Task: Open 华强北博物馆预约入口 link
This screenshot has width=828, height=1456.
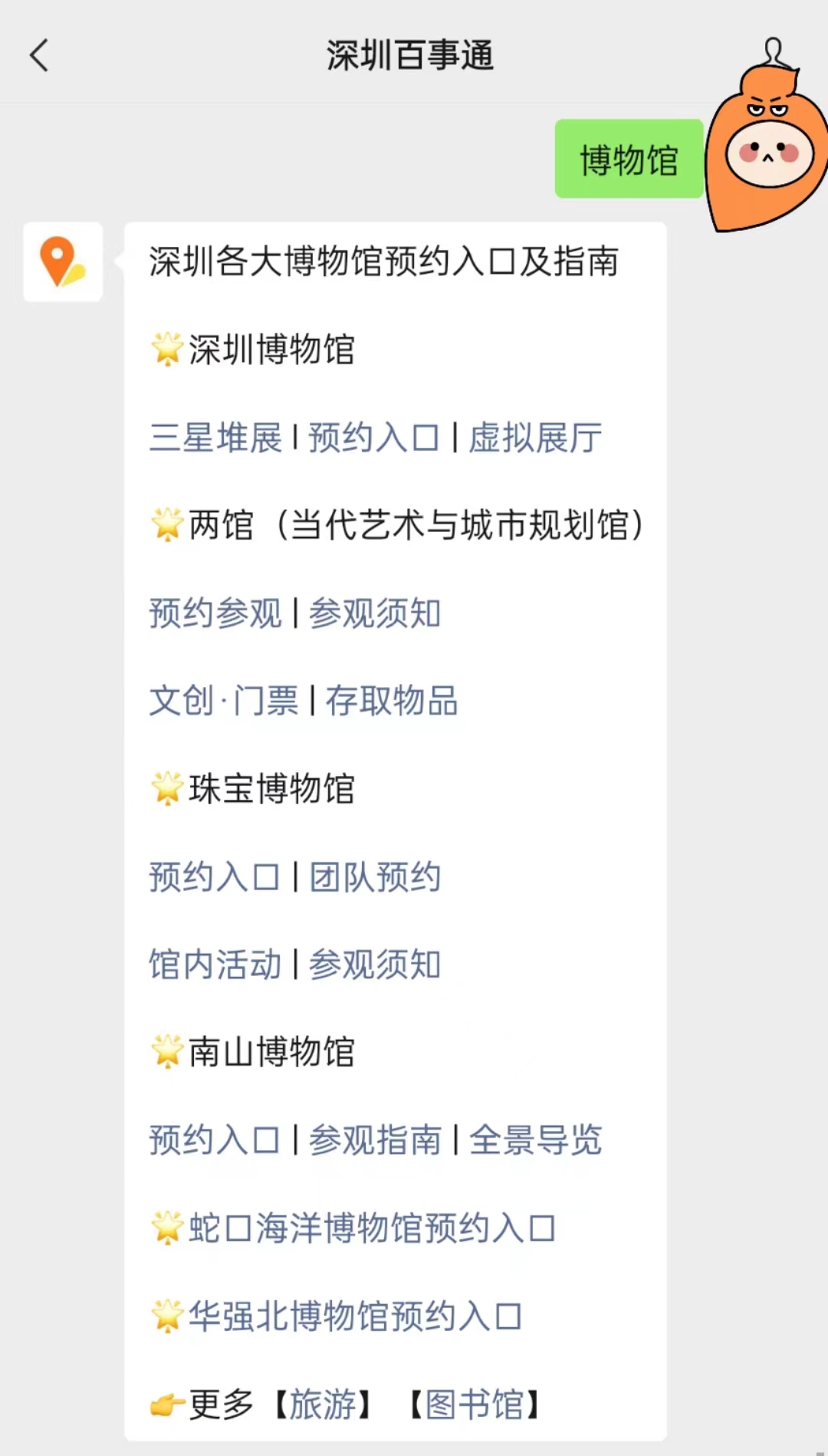Action: [x=356, y=1316]
